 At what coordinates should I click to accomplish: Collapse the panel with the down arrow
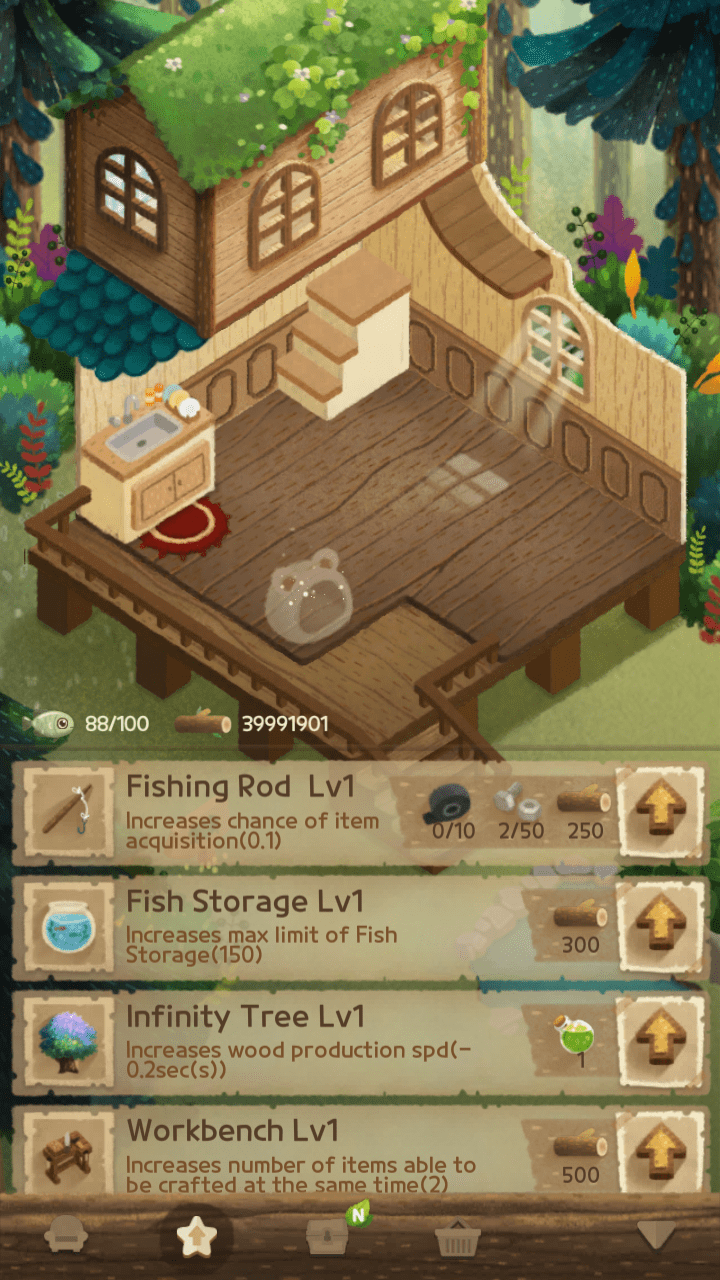(657, 1236)
